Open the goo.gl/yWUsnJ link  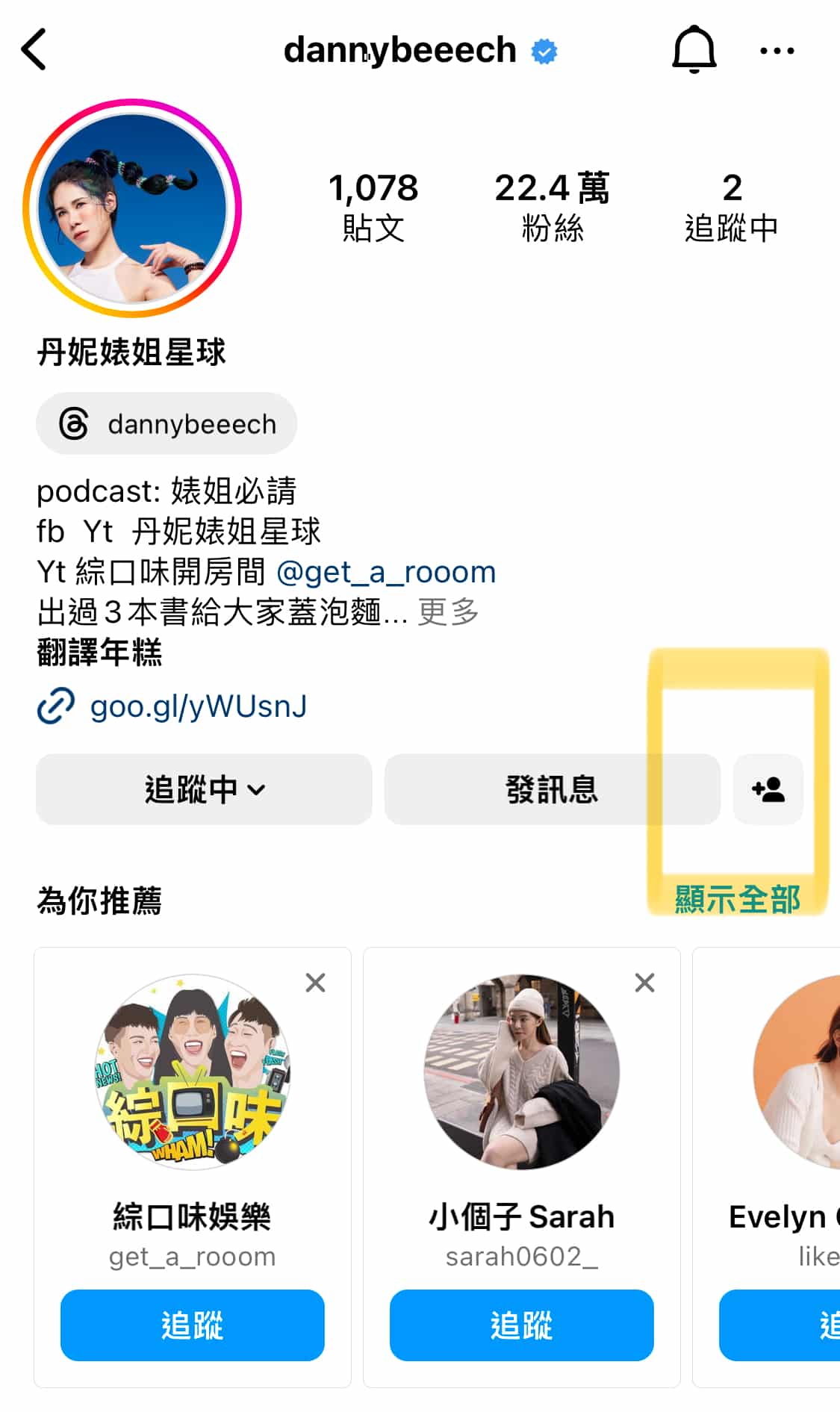click(198, 706)
